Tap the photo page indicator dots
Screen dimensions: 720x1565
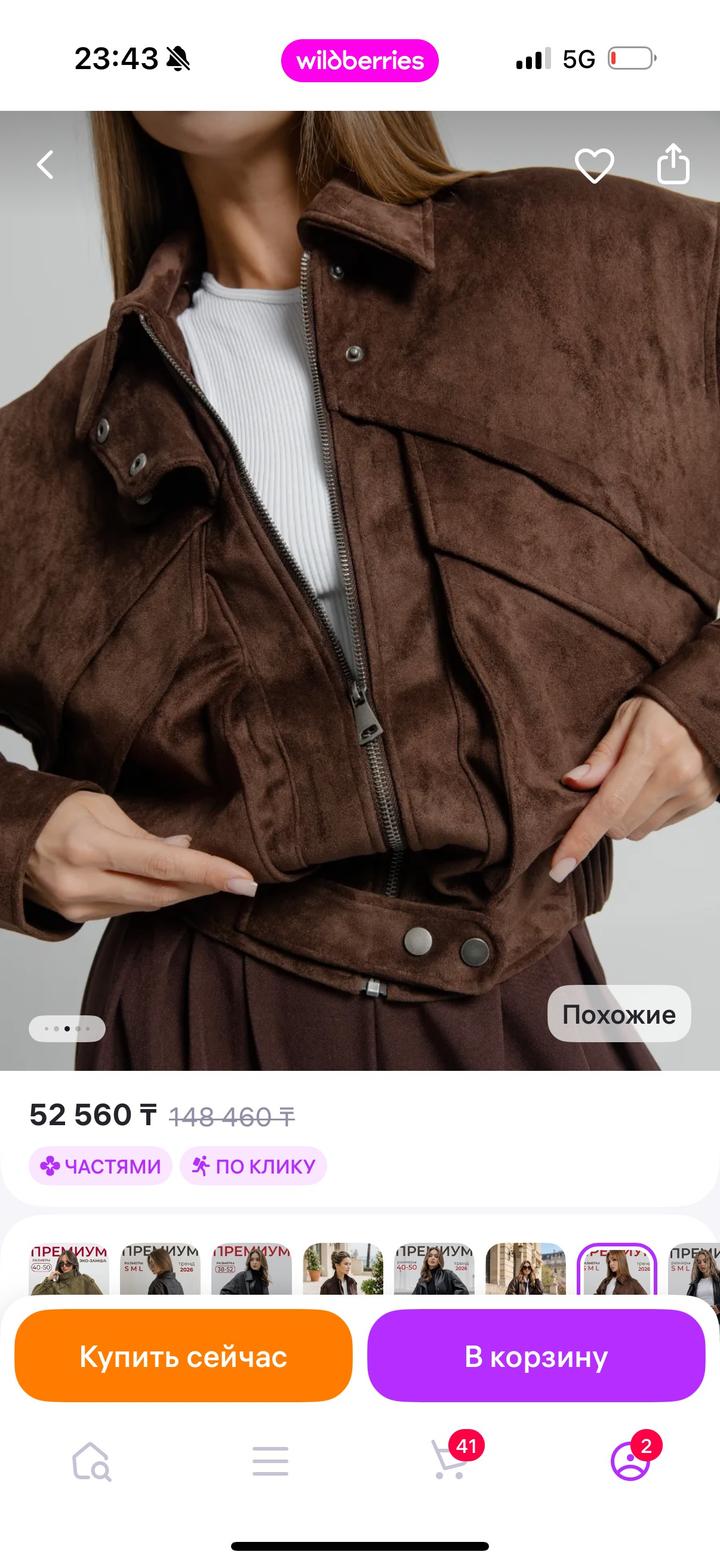click(66, 1028)
